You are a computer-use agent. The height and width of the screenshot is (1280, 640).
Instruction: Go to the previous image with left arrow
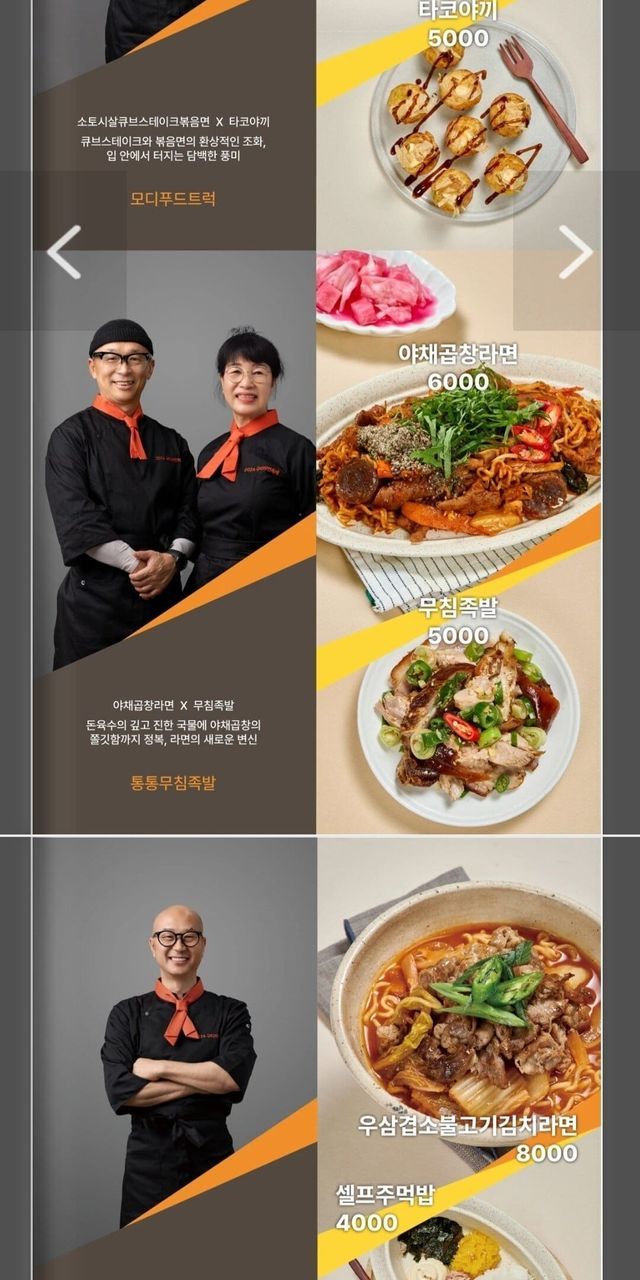[63, 252]
